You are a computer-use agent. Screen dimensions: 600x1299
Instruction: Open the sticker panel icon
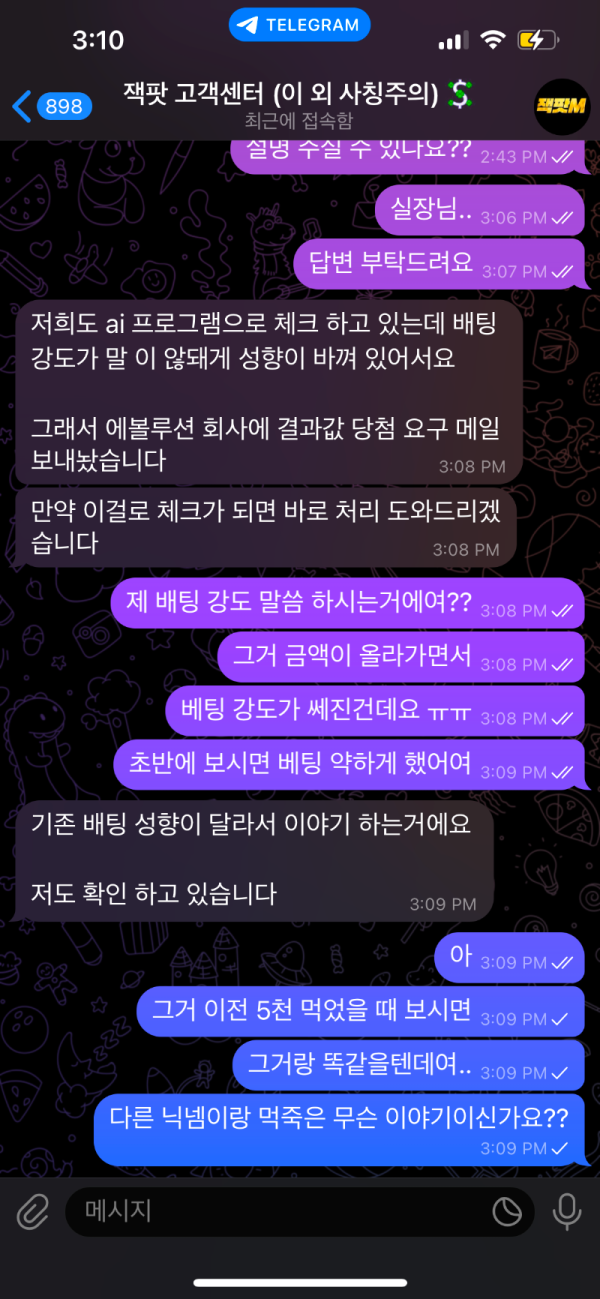click(x=507, y=1212)
